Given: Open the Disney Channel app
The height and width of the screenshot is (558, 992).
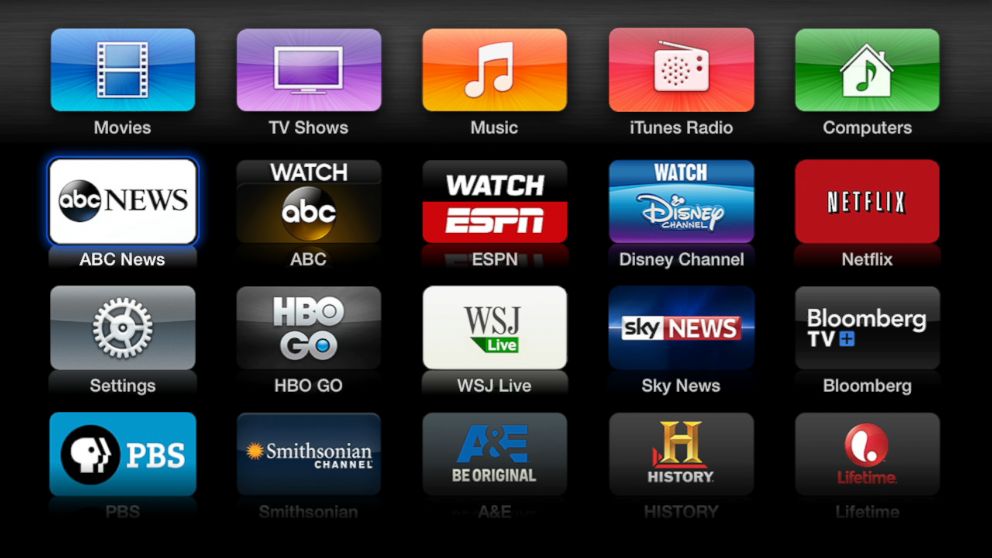Looking at the screenshot, I should click(x=681, y=201).
